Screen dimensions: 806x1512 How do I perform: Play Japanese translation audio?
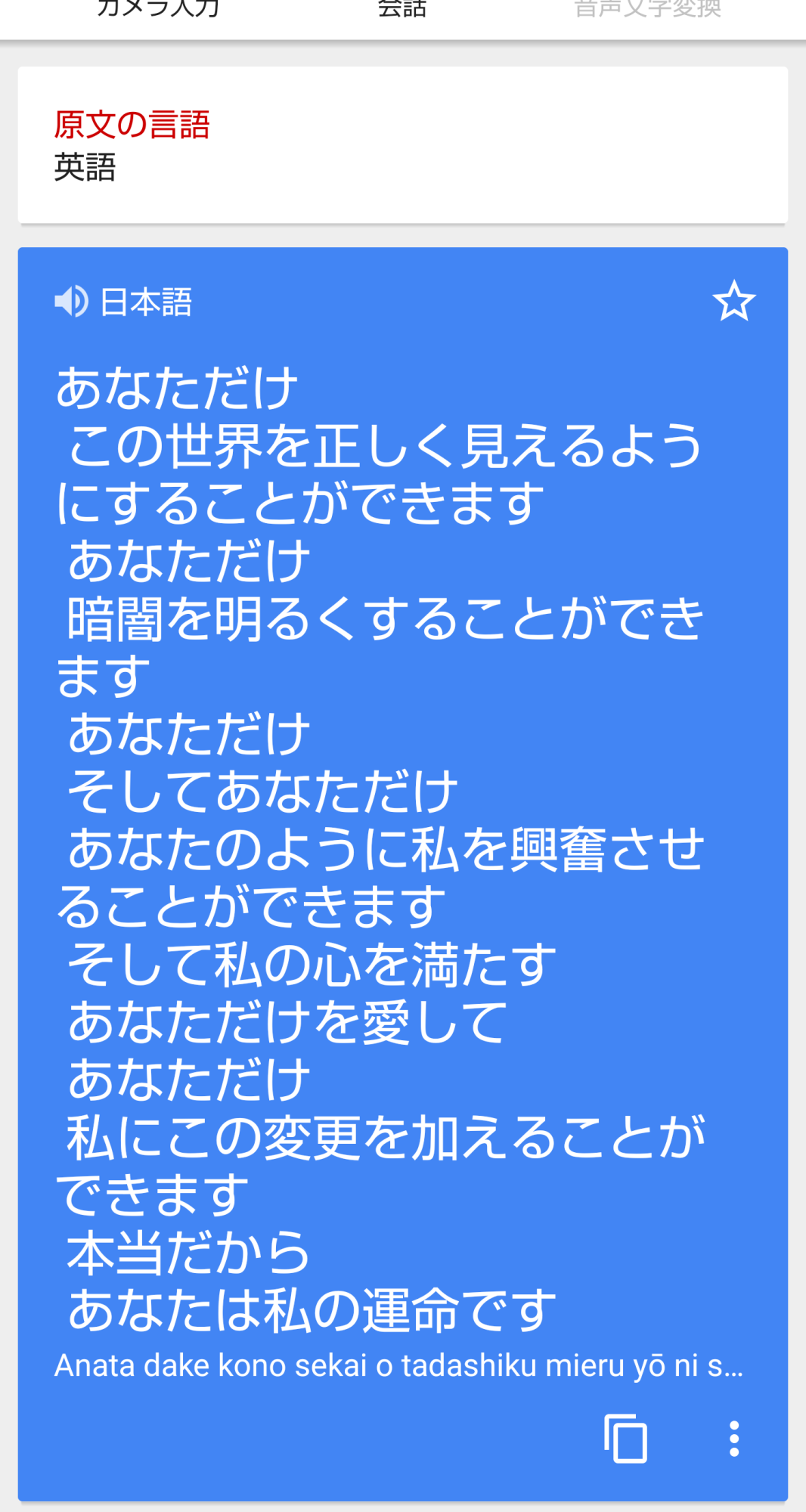[72, 302]
